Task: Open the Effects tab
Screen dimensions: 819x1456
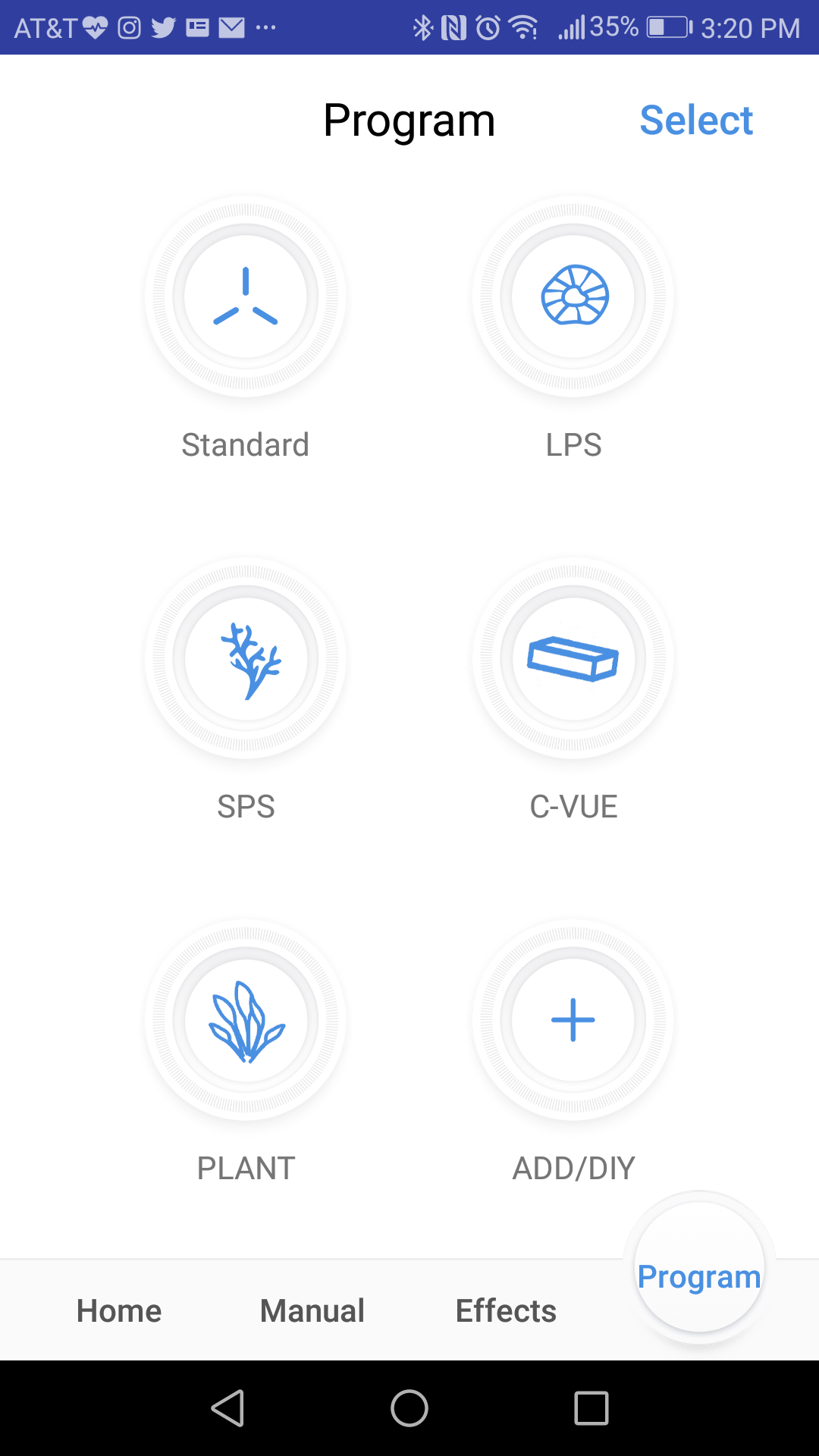Action: pos(506,1310)
